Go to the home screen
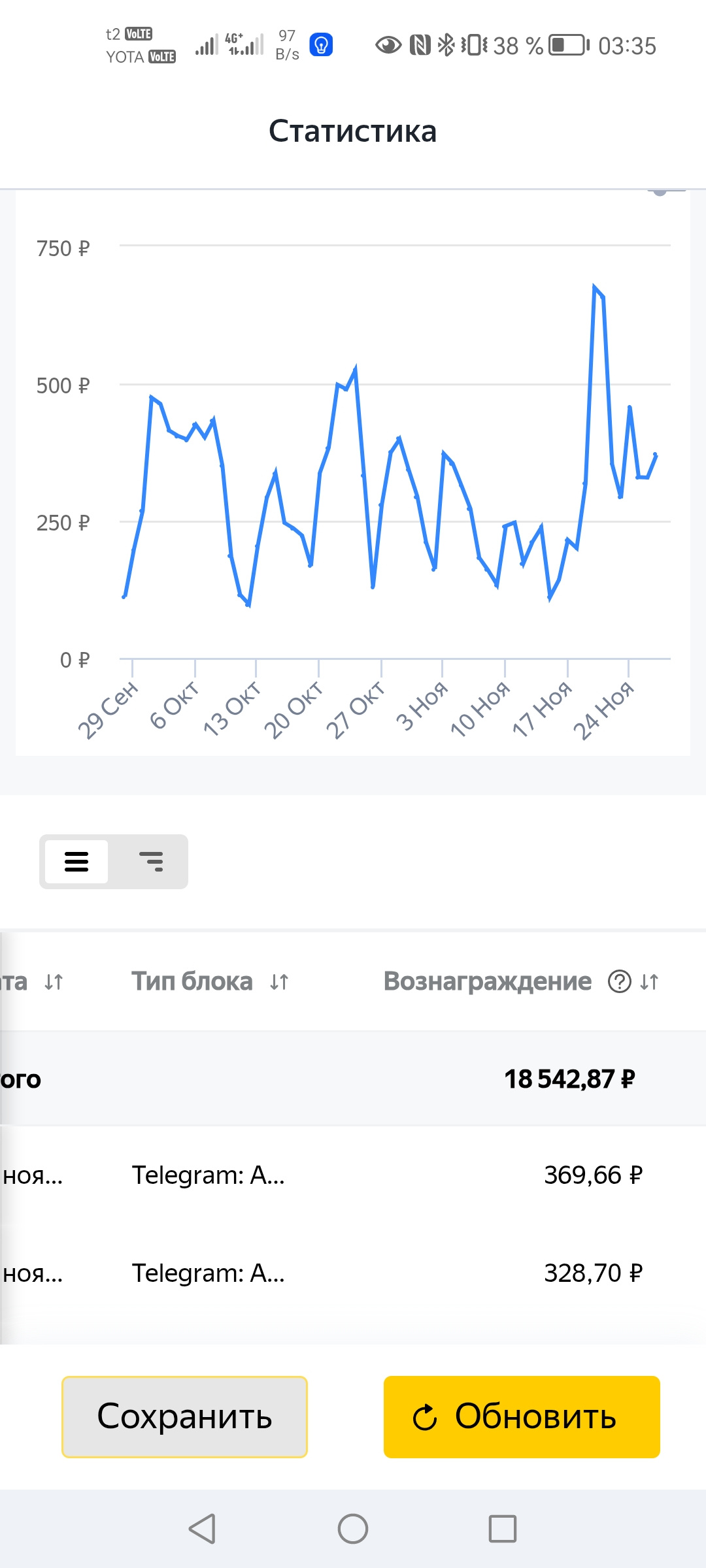This screenshot has width=706, height=1568. (x=353, y=1528)
